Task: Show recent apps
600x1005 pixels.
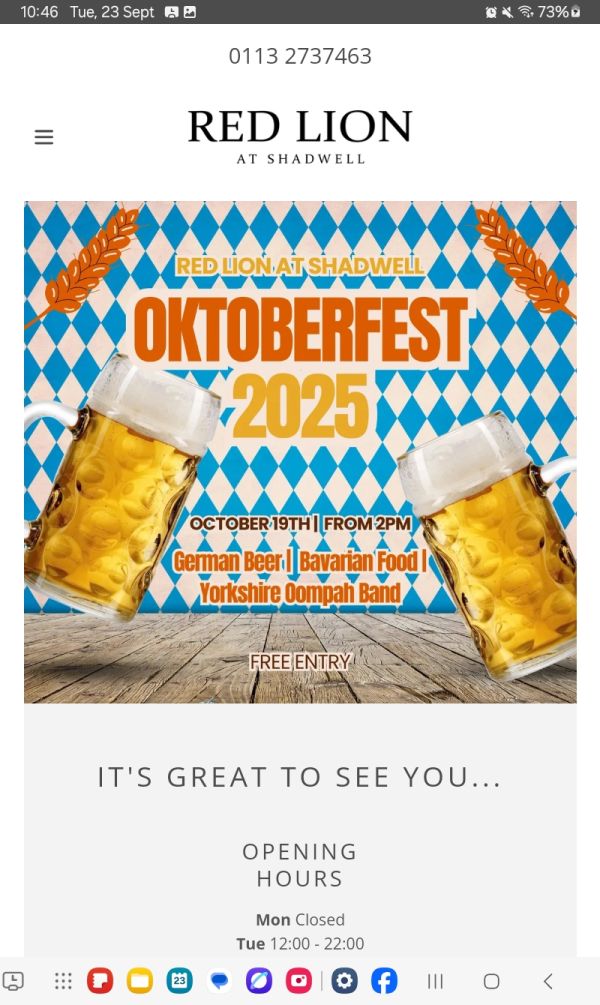Action: click(435, 981)
